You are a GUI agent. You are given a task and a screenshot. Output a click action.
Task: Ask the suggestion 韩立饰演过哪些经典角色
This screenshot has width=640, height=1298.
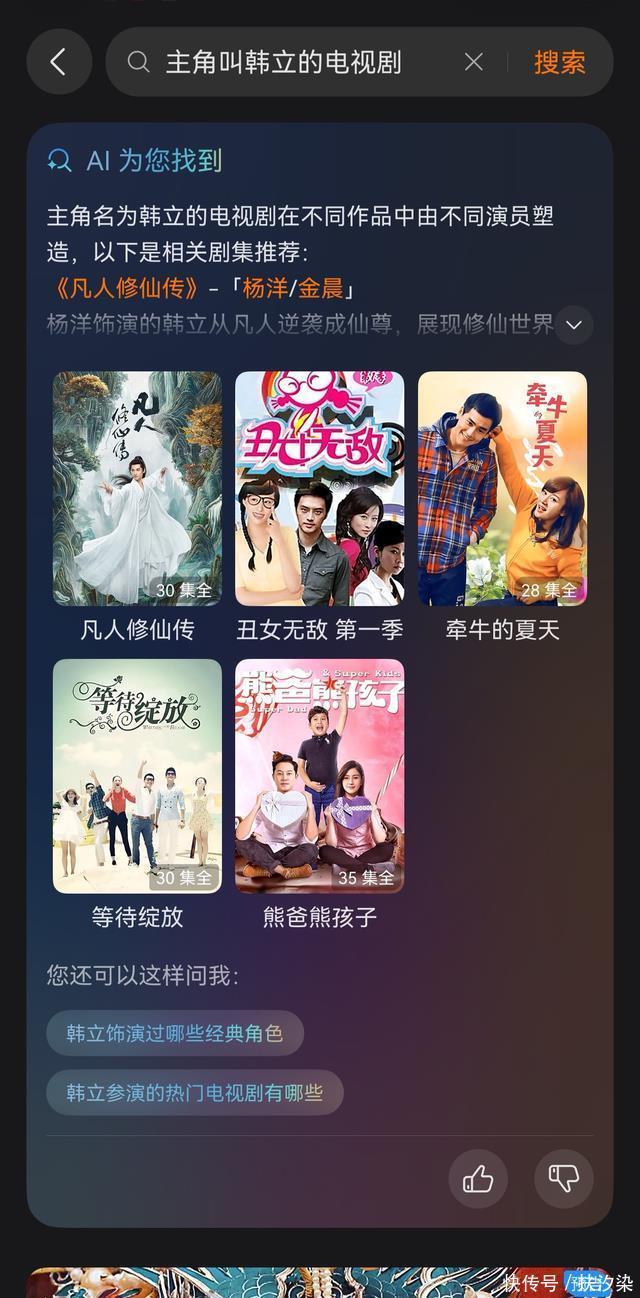click(175, 1033)
